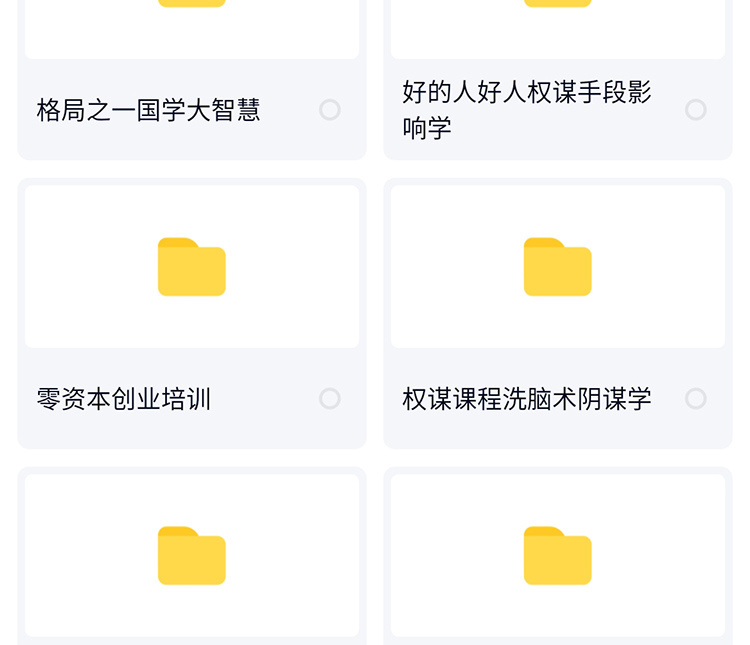Select the 权谋课程洗脑术阴谋学 folder radio button

tap(696, 399)
